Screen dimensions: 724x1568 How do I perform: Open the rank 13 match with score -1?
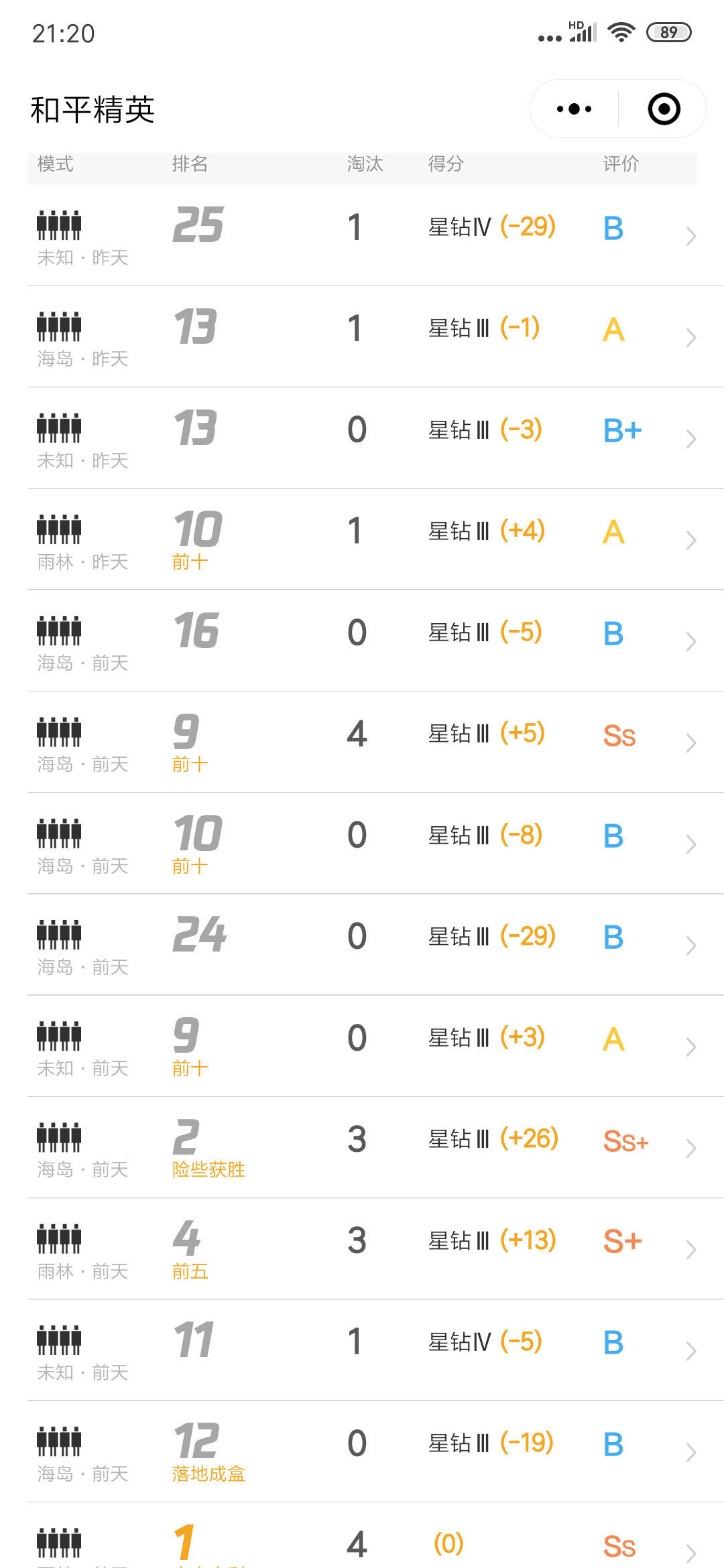click(x=375, y=337)
